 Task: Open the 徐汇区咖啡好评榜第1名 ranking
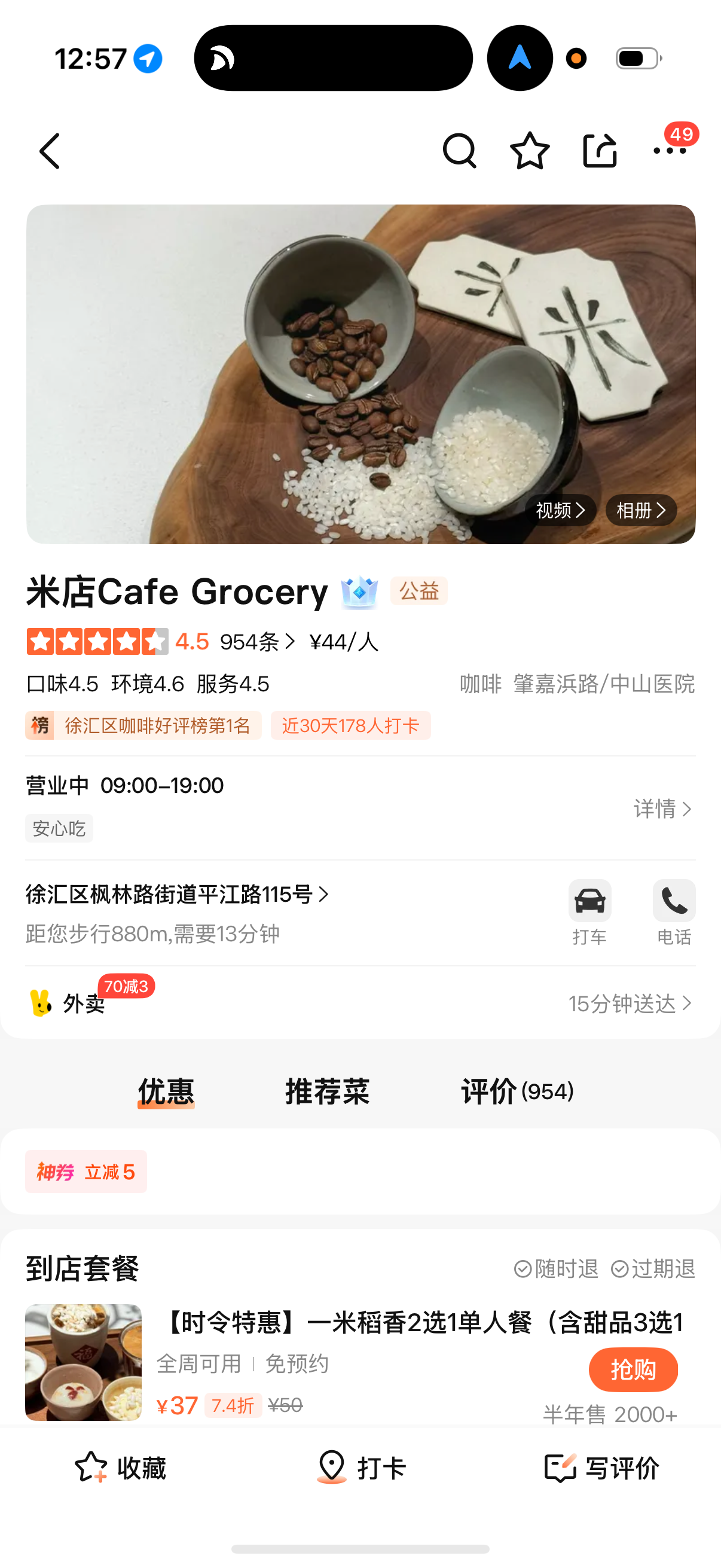(144, 725)
